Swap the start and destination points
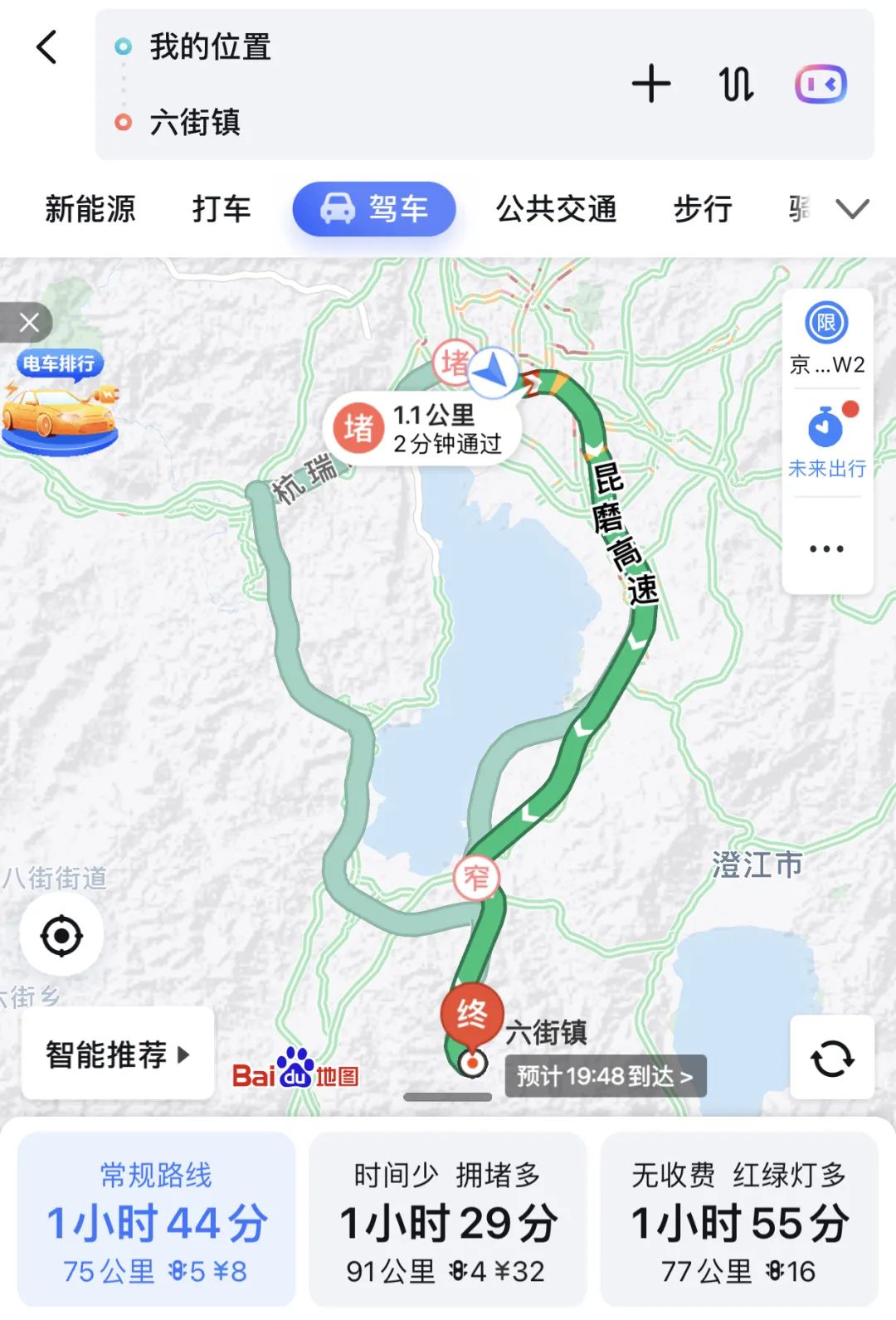 click(738, 84)
